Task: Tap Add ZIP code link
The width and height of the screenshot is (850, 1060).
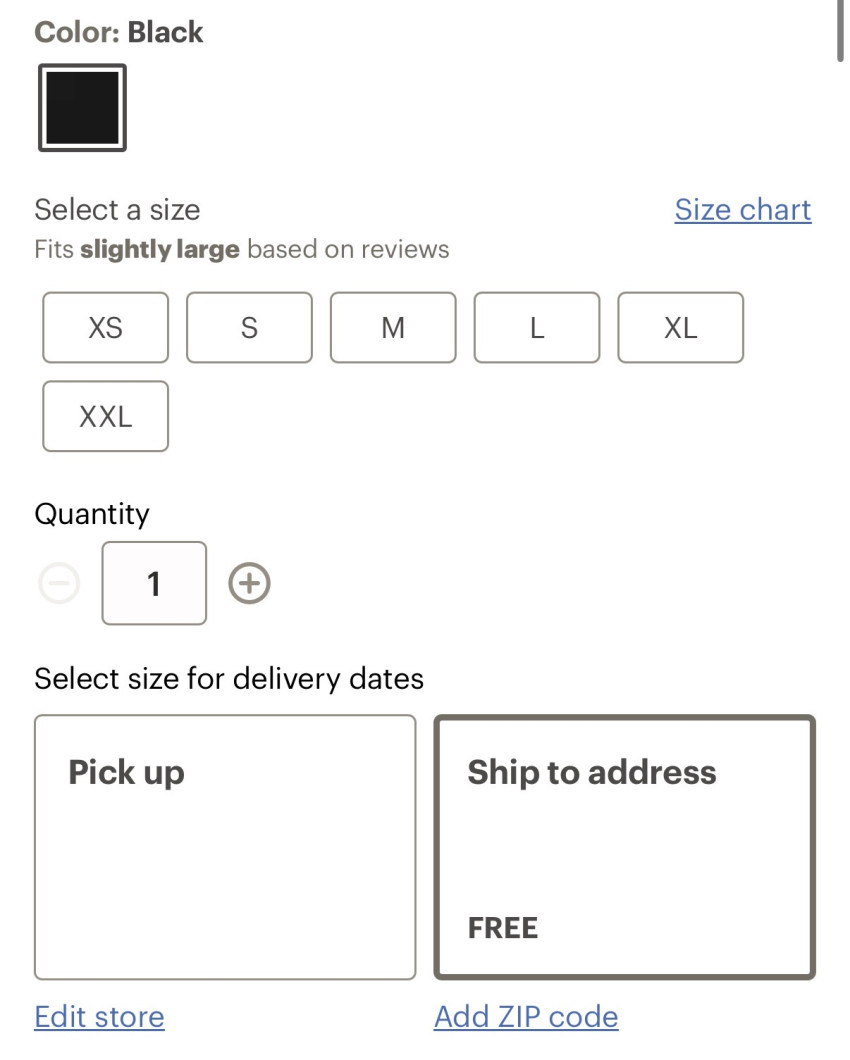Action: click(x=526, y=1017)
